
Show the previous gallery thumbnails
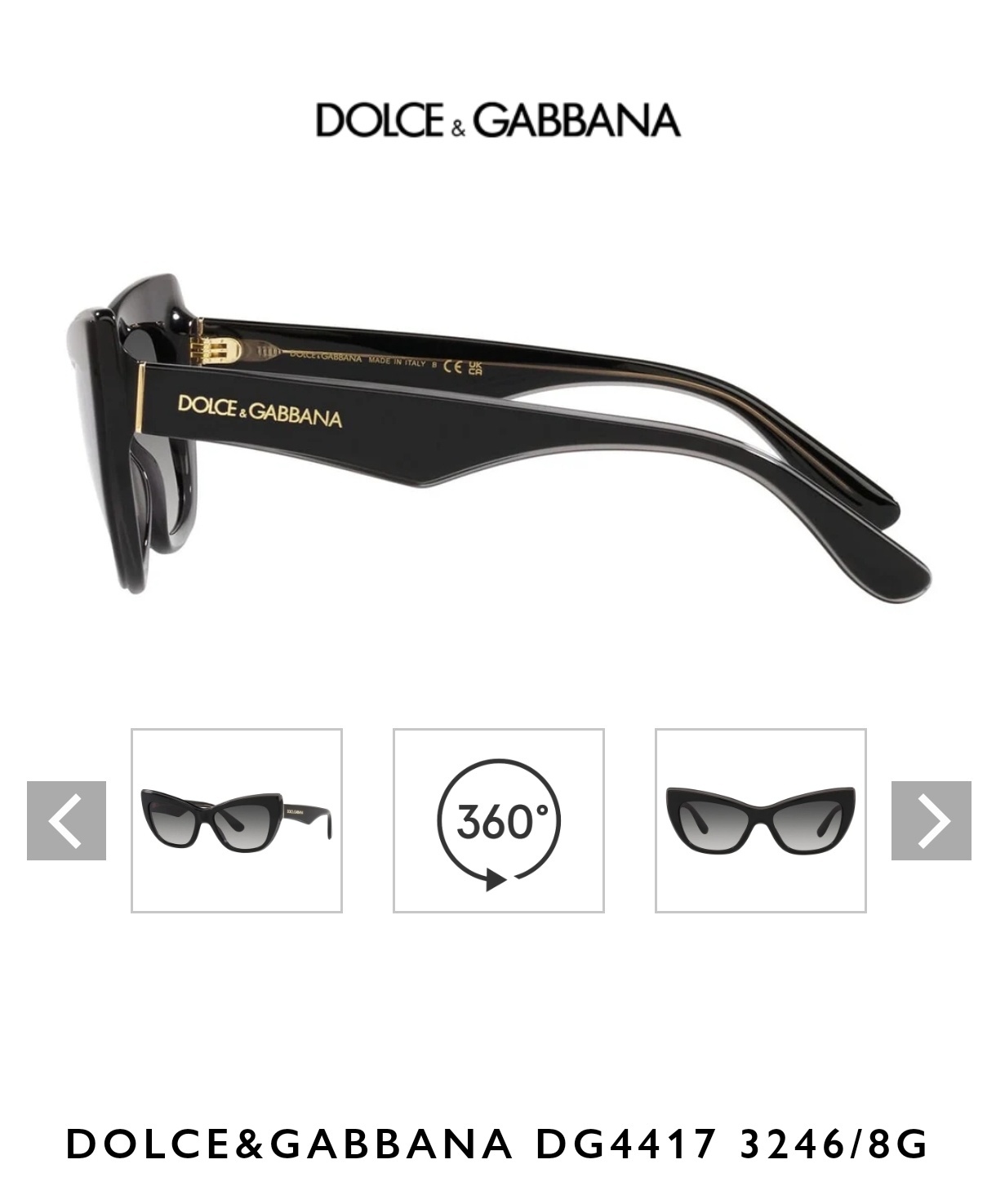coord(66,820)
